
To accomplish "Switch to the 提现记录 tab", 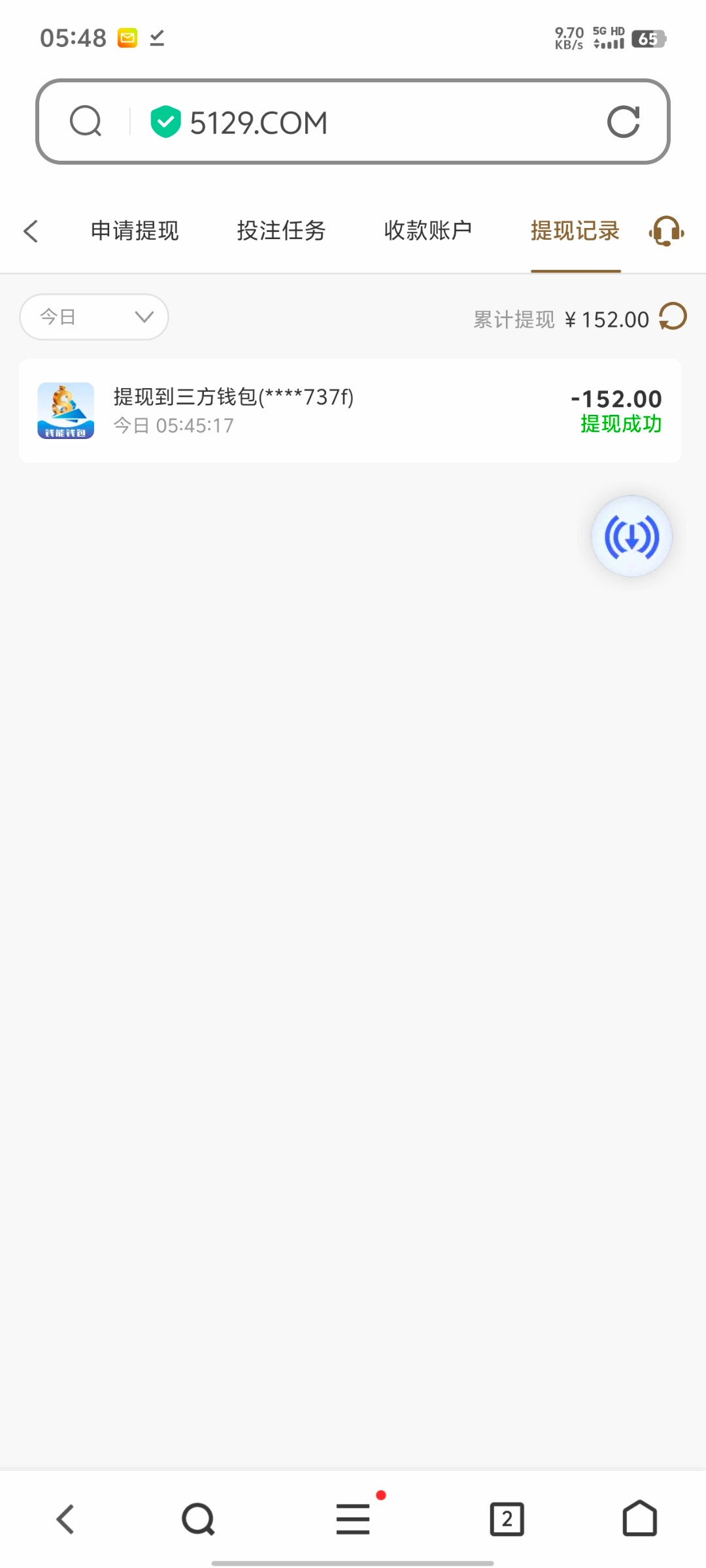I will (x=575, y=231).
